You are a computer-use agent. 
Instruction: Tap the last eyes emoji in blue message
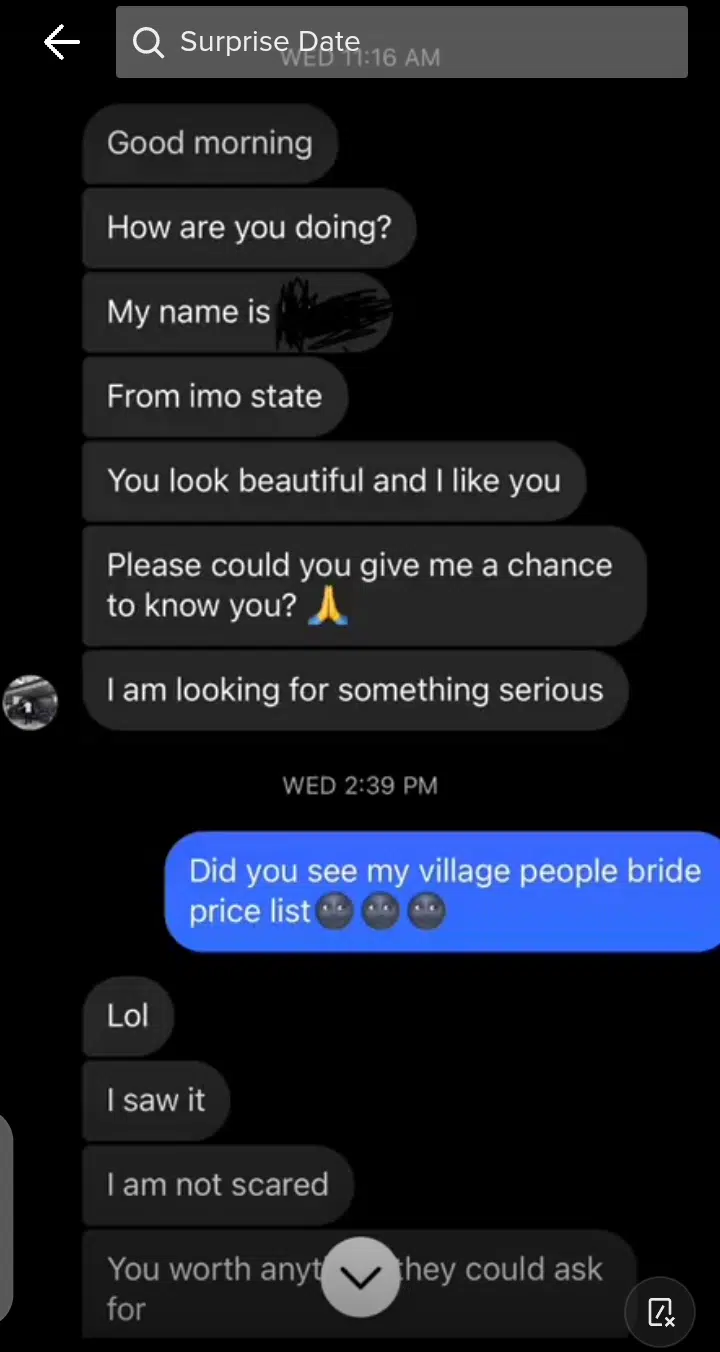[426, 911]
